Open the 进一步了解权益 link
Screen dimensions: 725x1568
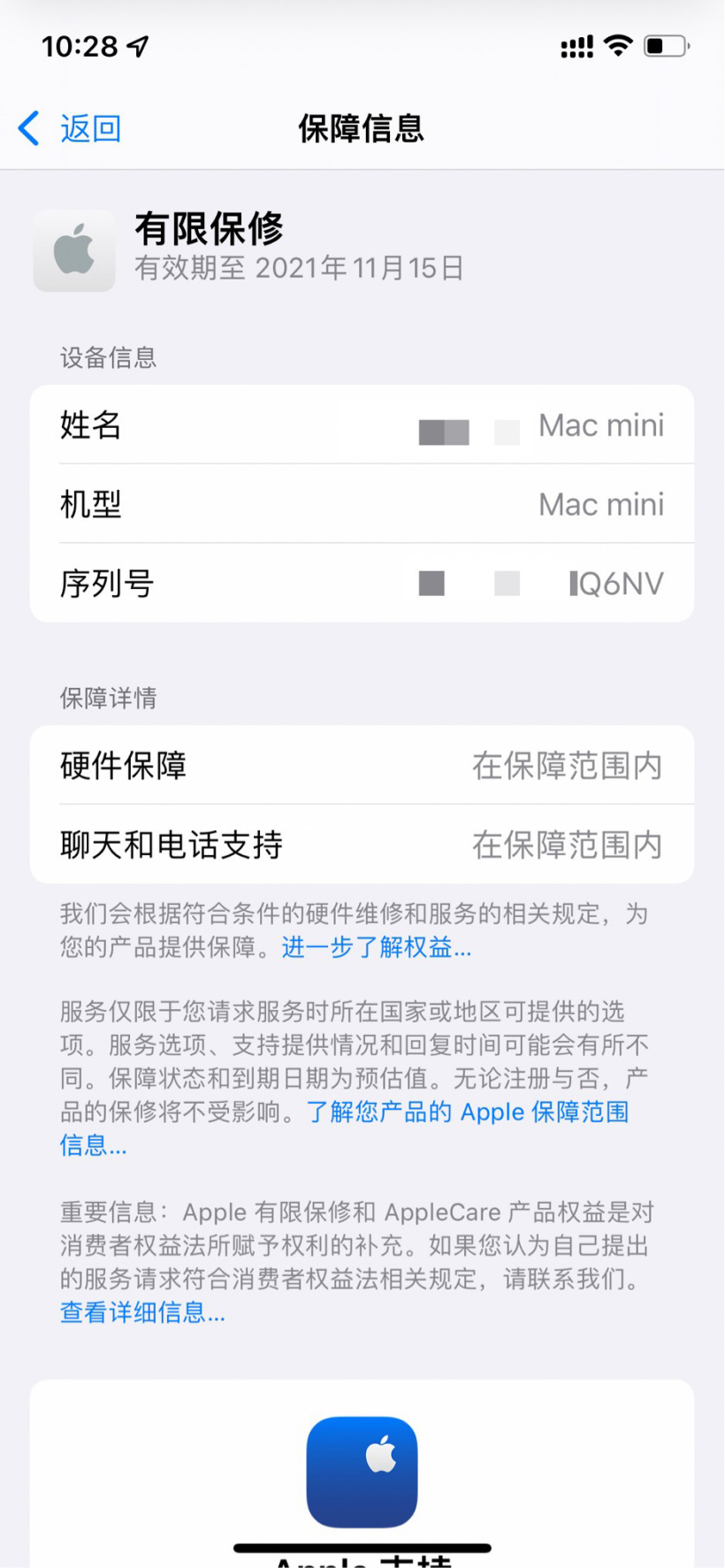point(375,948)
